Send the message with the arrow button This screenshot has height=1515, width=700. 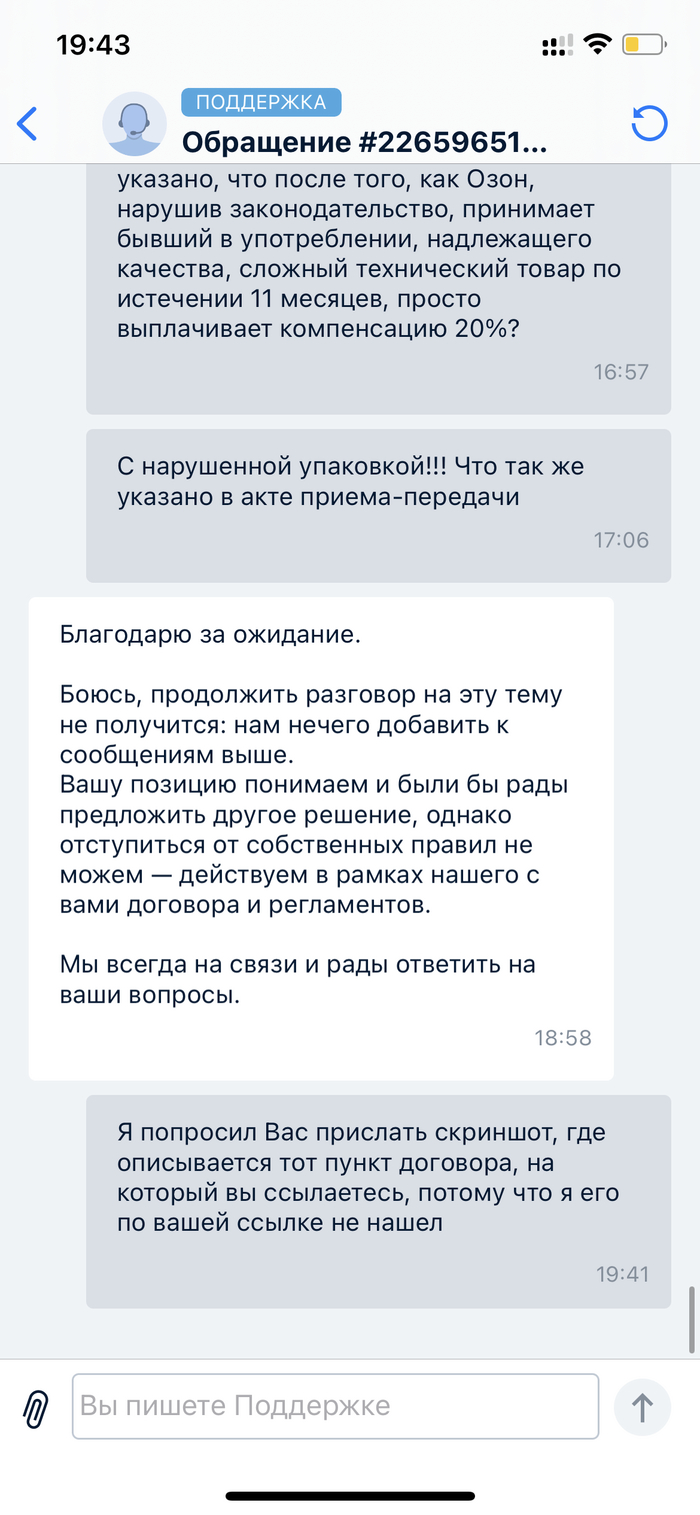[x=642, y=1407]
